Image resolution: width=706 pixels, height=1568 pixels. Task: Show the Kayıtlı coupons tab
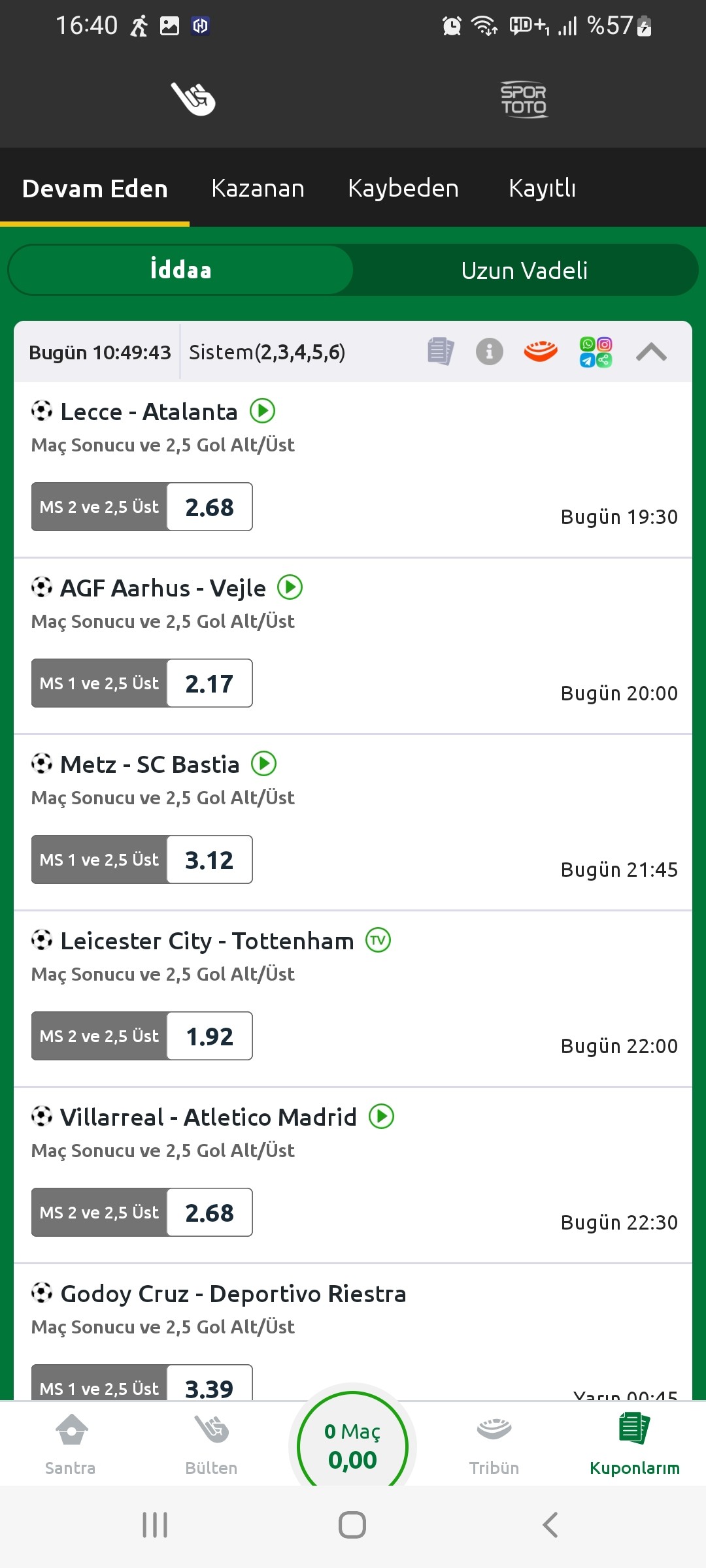(542, 188)
